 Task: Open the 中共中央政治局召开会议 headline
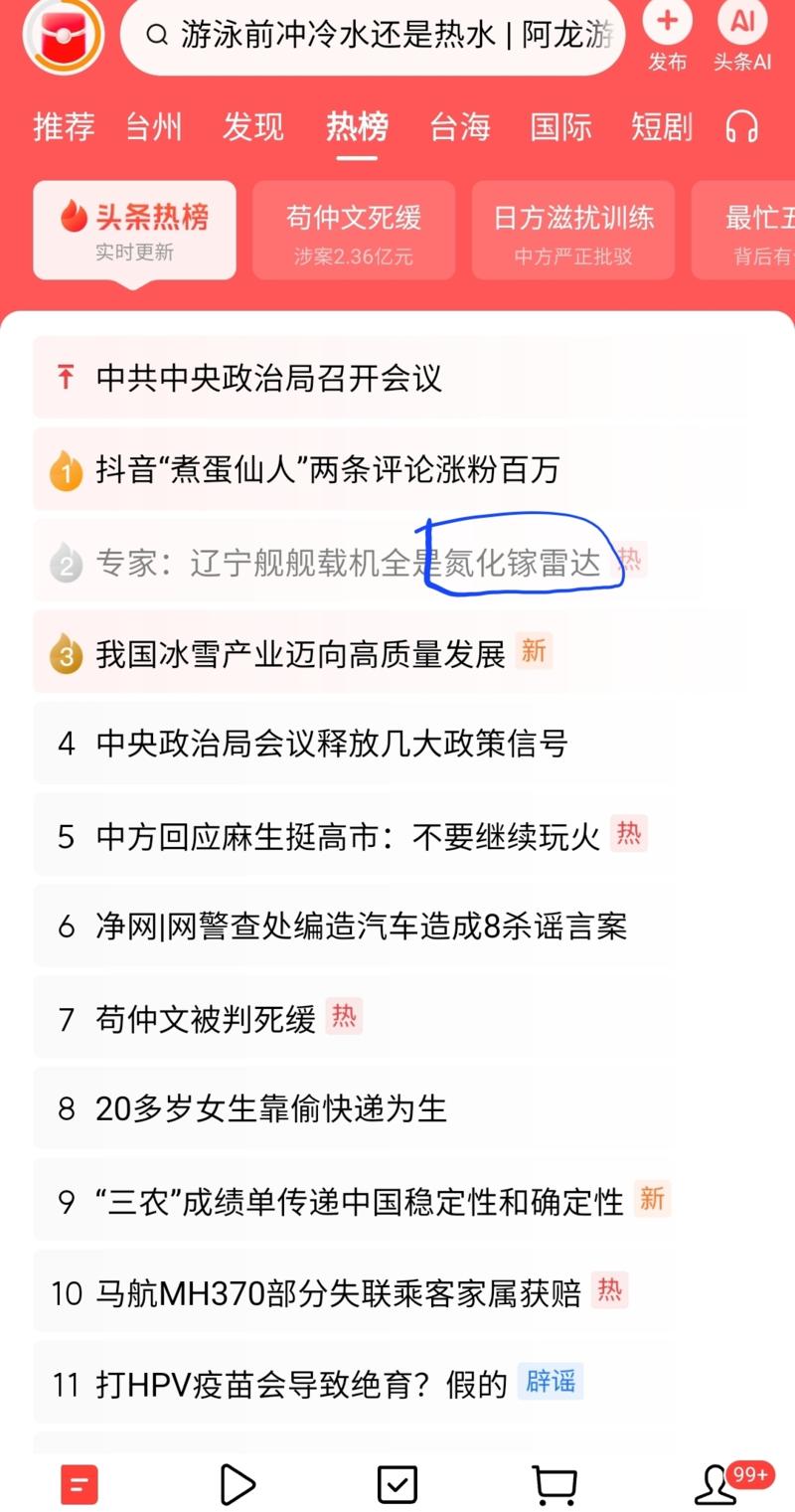(x=269, y=379)
